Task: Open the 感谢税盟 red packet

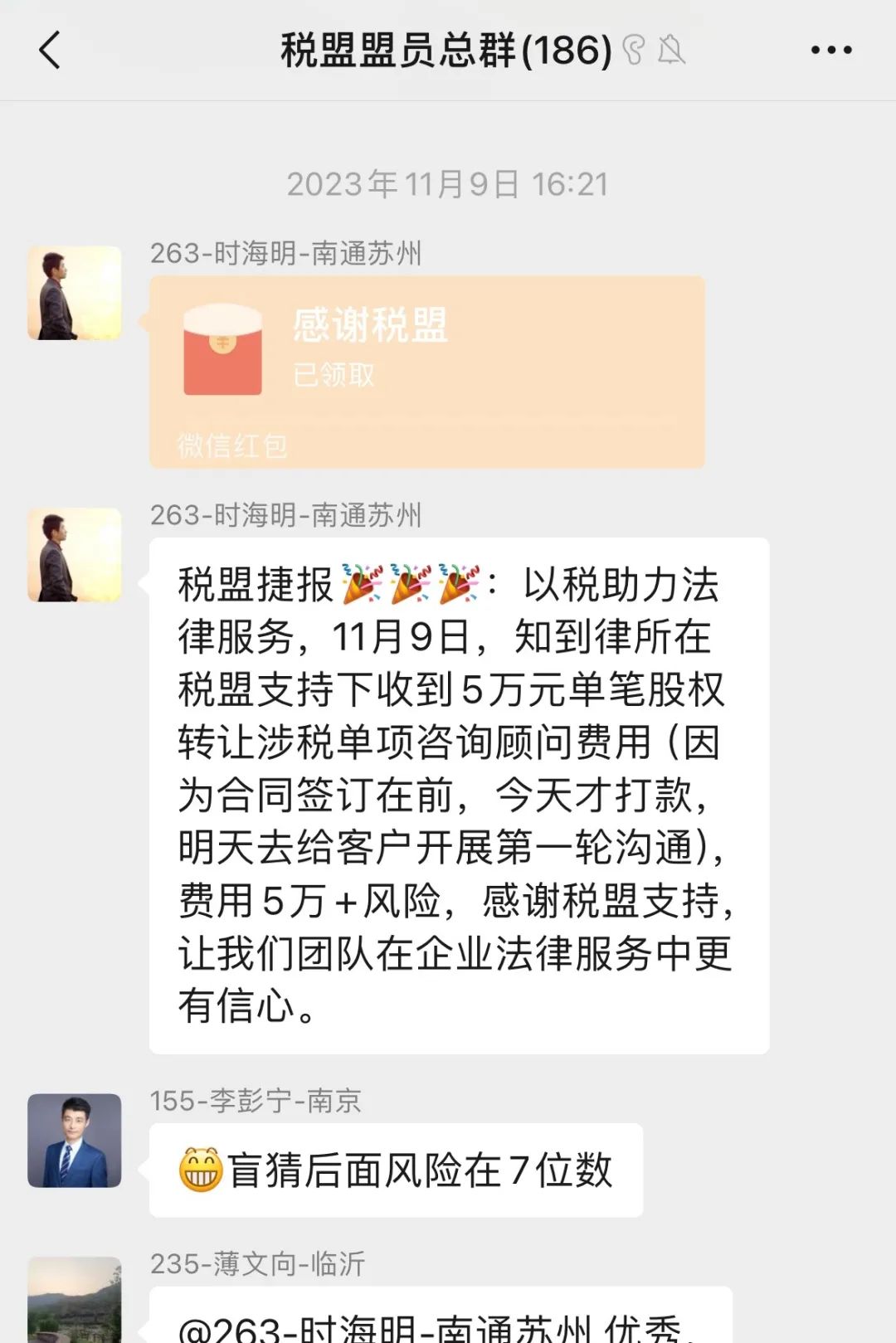Action: (426, 371)
